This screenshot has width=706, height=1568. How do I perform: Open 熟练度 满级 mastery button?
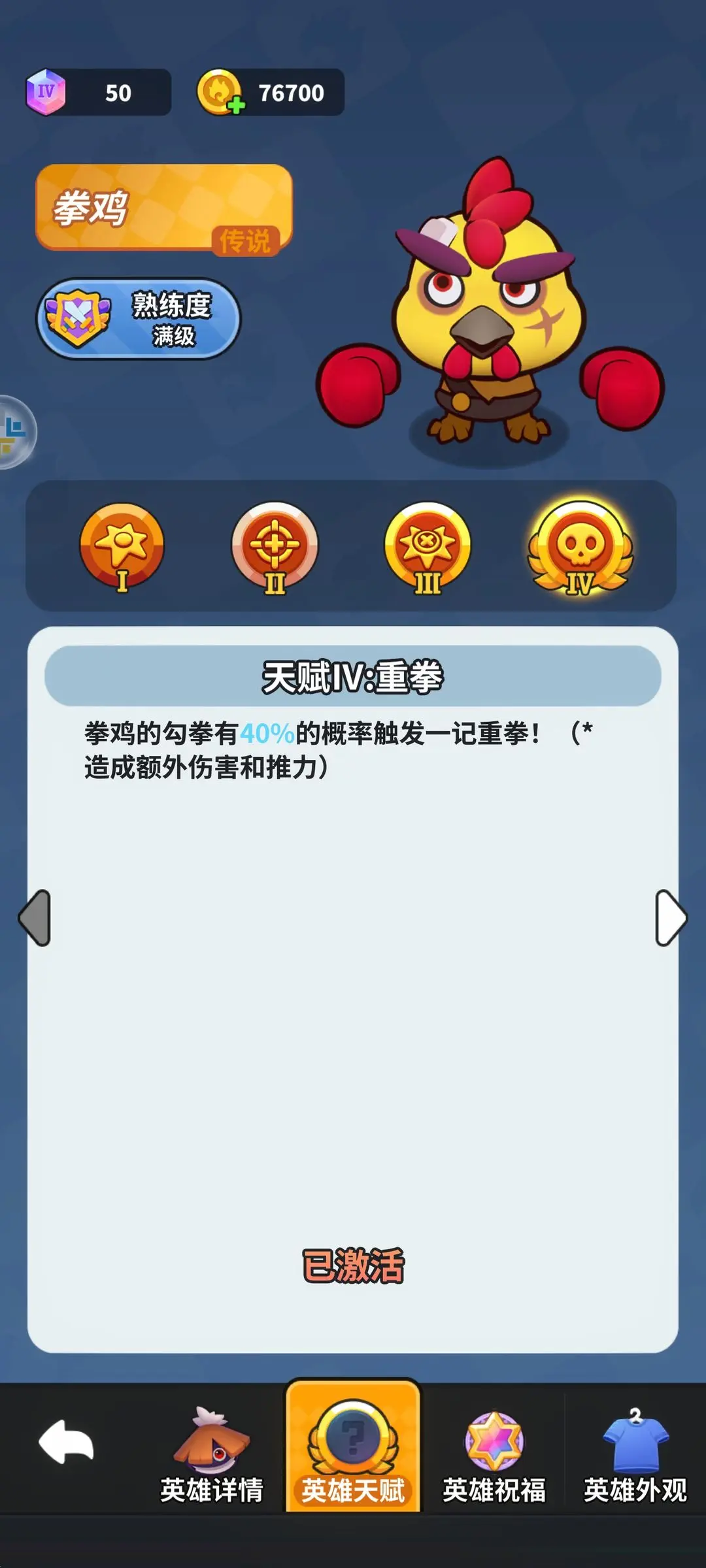(x=139, y=319)
